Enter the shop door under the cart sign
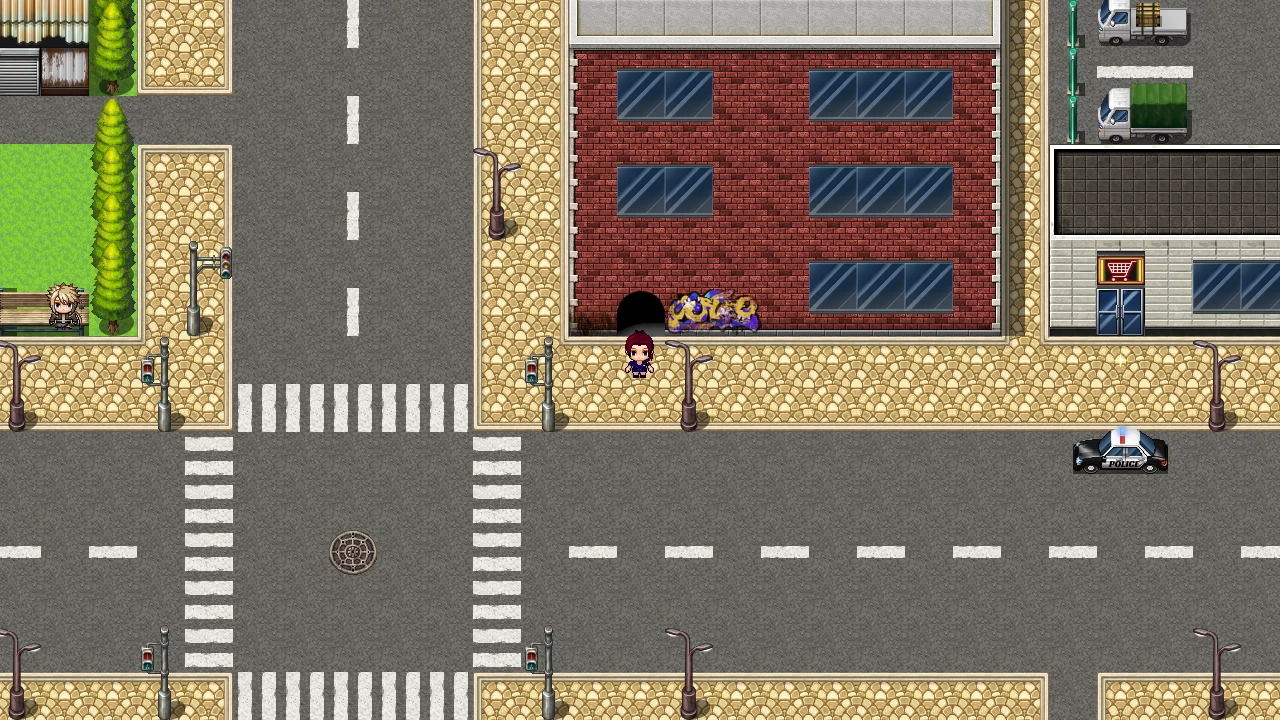 point(1119,311)
